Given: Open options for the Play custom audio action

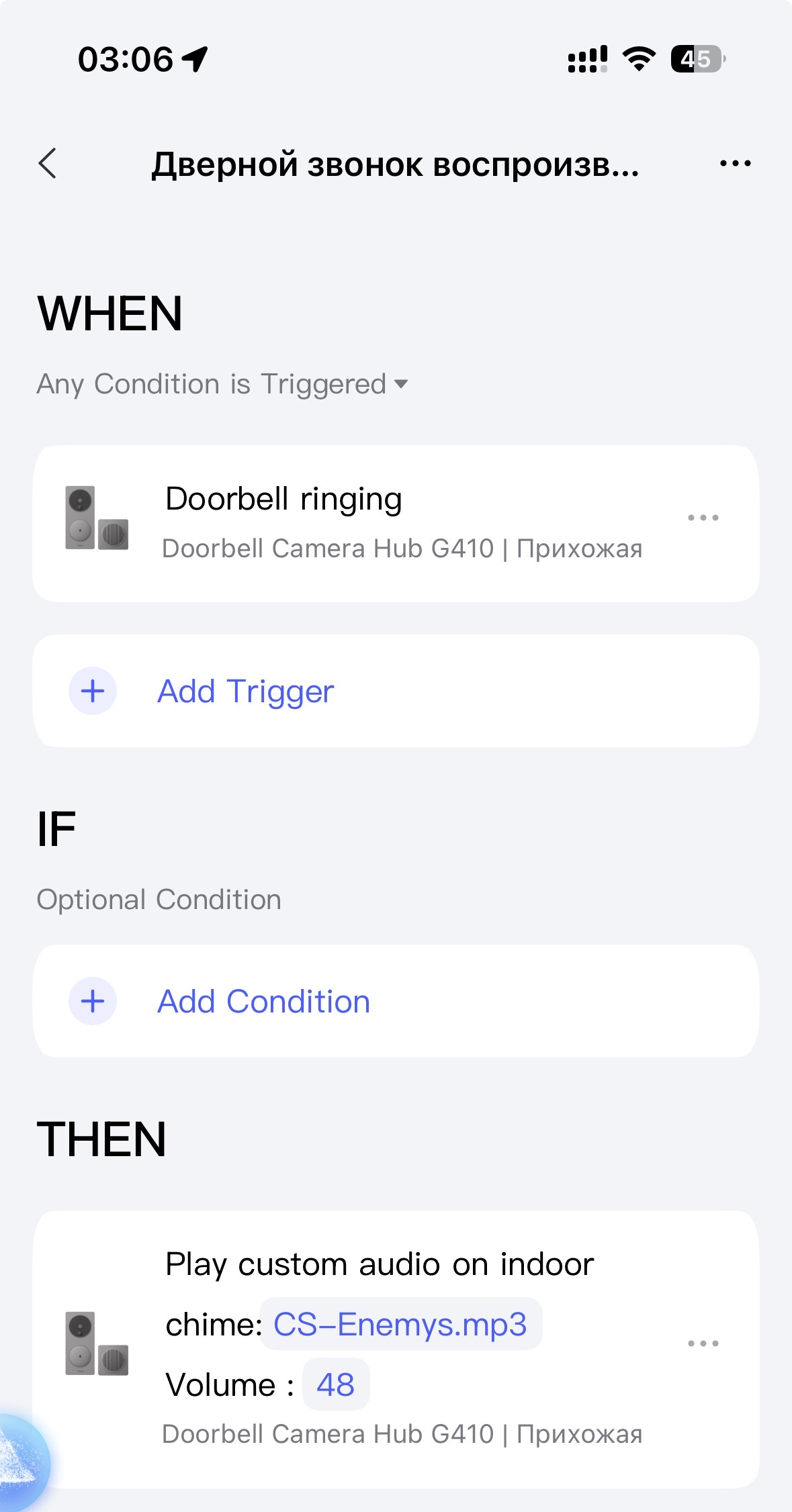Looking at the screenshot, I should click(x=703, y=1343).
